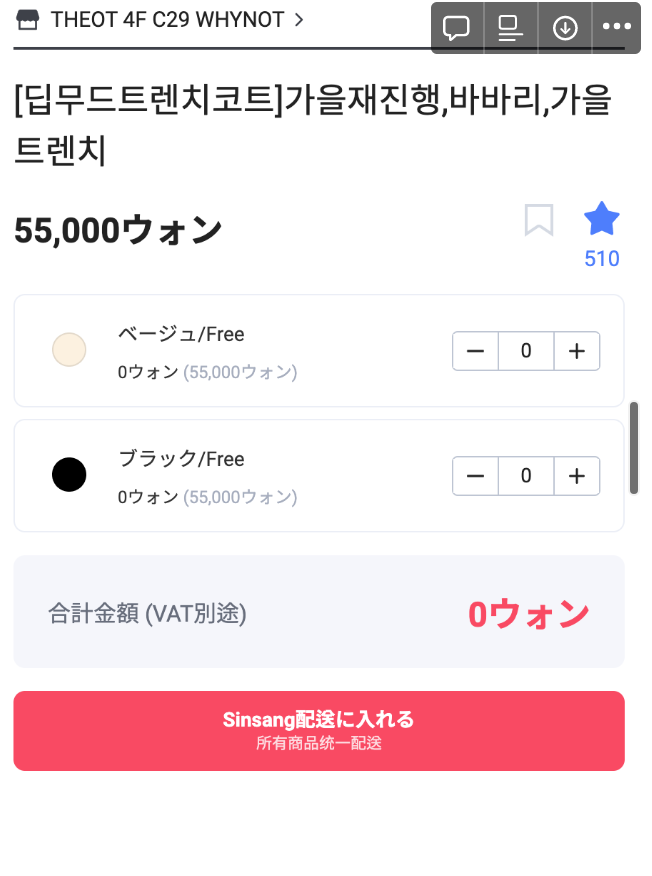Tap the blue star favorite icon
Viewport: 652px width, 876px height.
pos(602,219)
